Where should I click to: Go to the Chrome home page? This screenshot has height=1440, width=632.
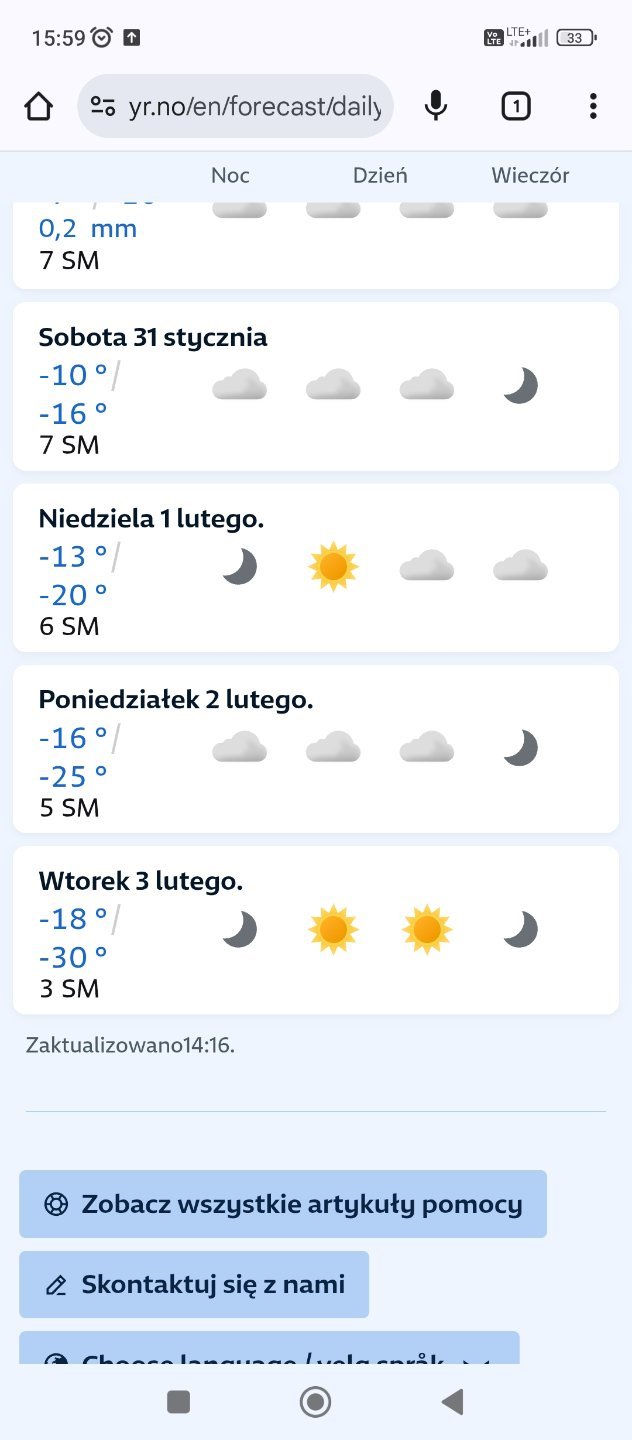pos(38,106)
